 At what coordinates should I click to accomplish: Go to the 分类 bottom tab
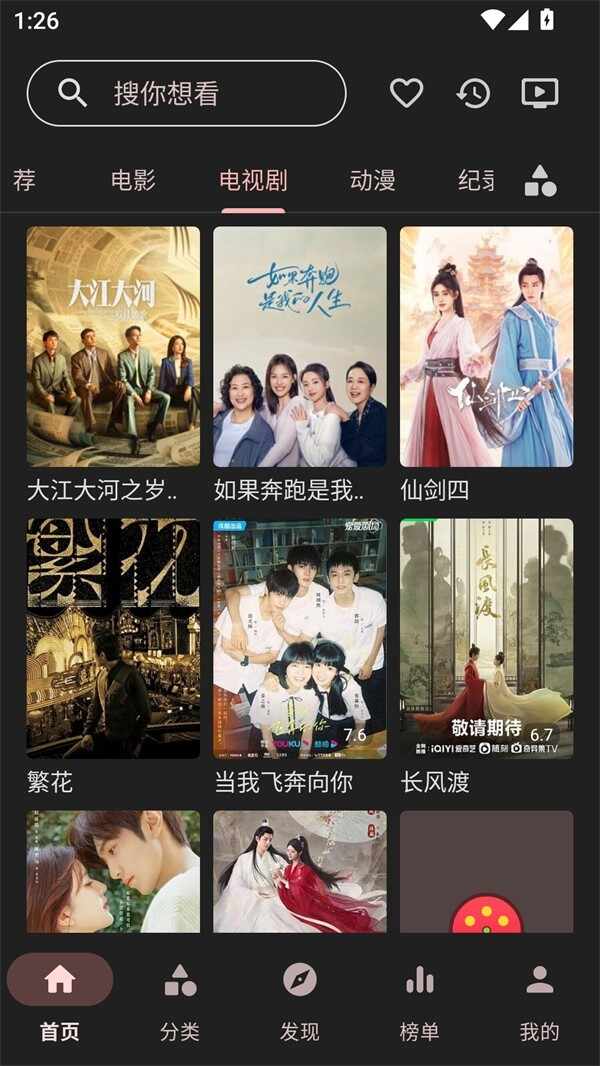180,1002
